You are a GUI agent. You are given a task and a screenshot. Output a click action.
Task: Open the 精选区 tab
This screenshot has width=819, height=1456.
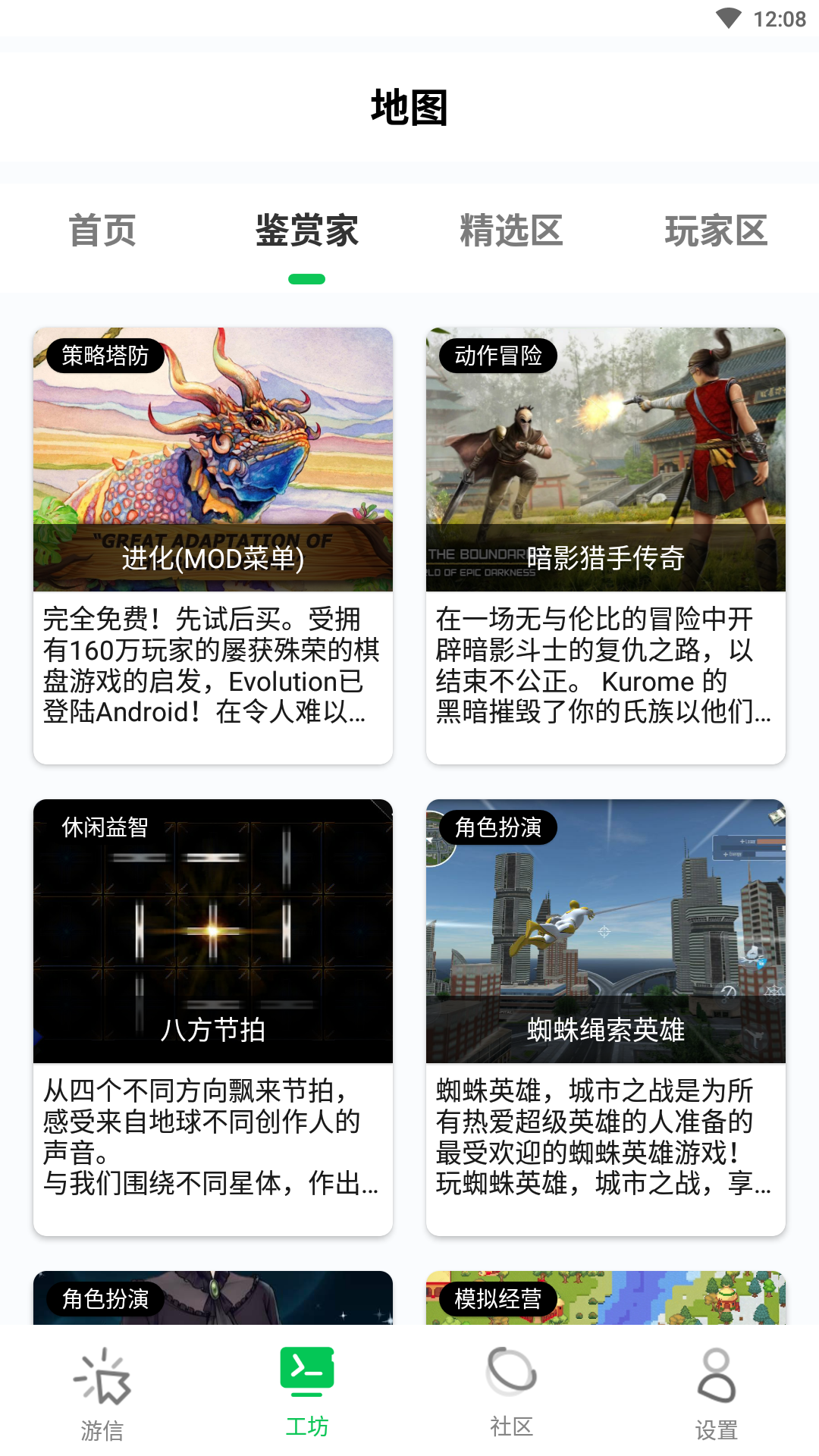tap(512, 231)
